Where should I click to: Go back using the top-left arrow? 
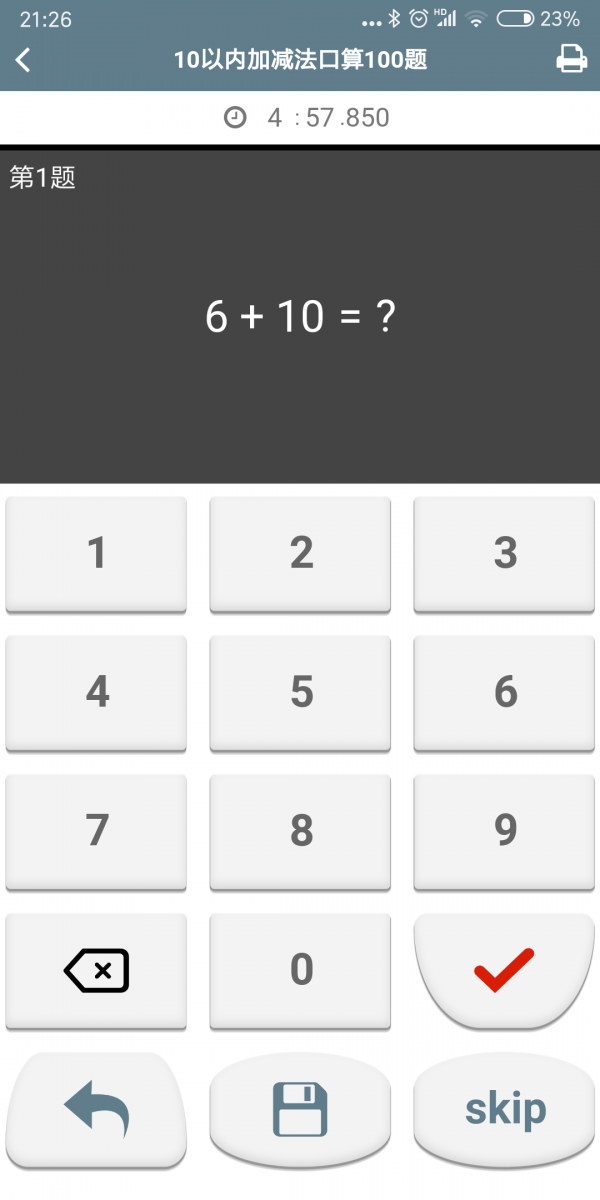point(24,60)
